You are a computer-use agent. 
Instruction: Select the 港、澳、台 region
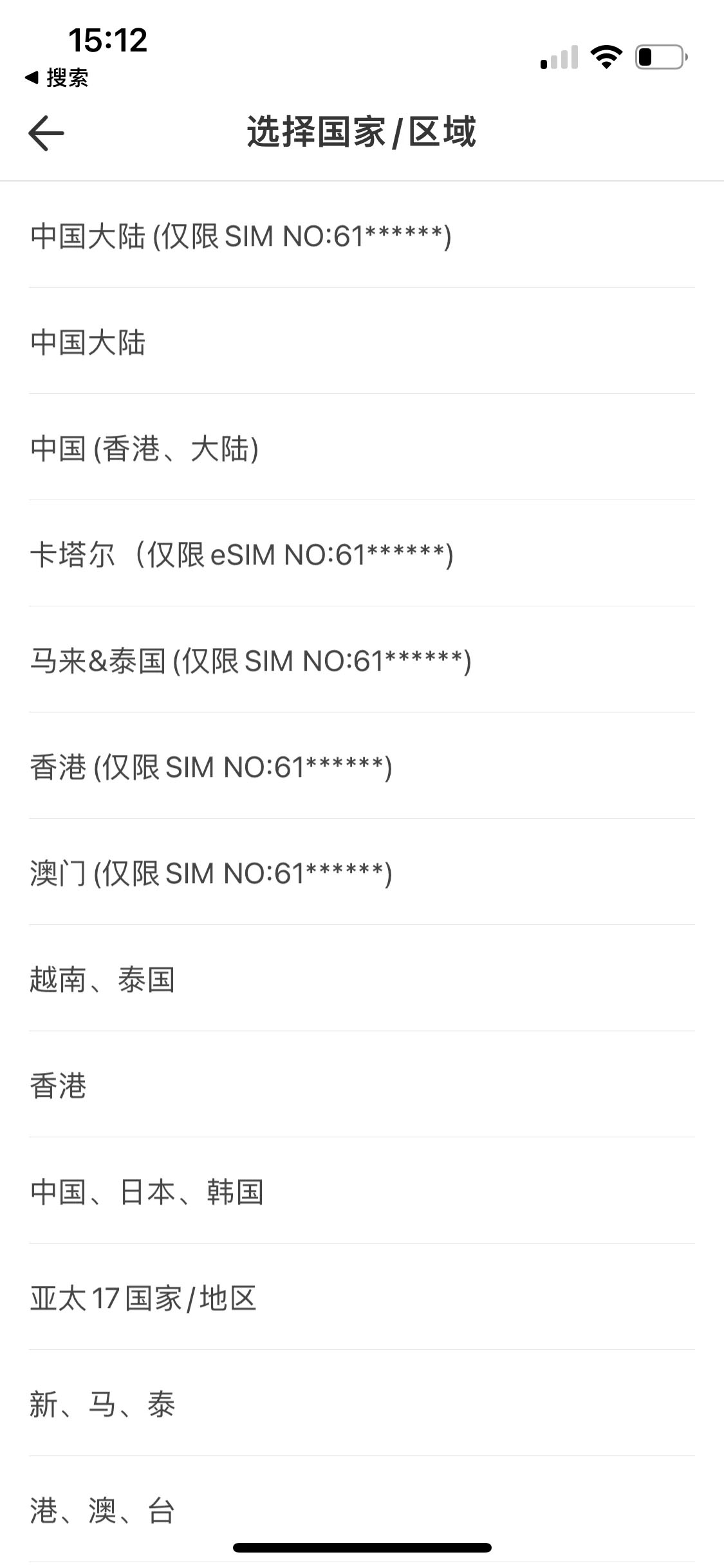pyautogui.click(x=102, y=1510)
